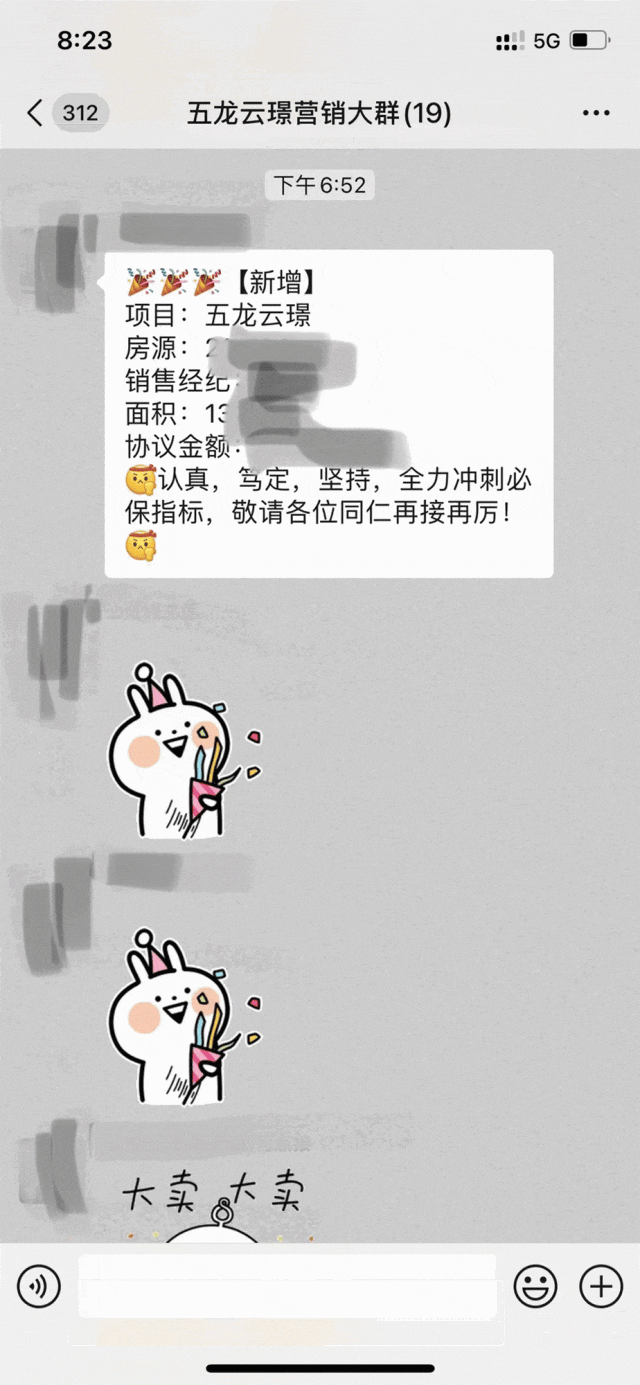Open the group chat overflow menu
This screenshot has width=640, height=1385.
coord(596,113)
